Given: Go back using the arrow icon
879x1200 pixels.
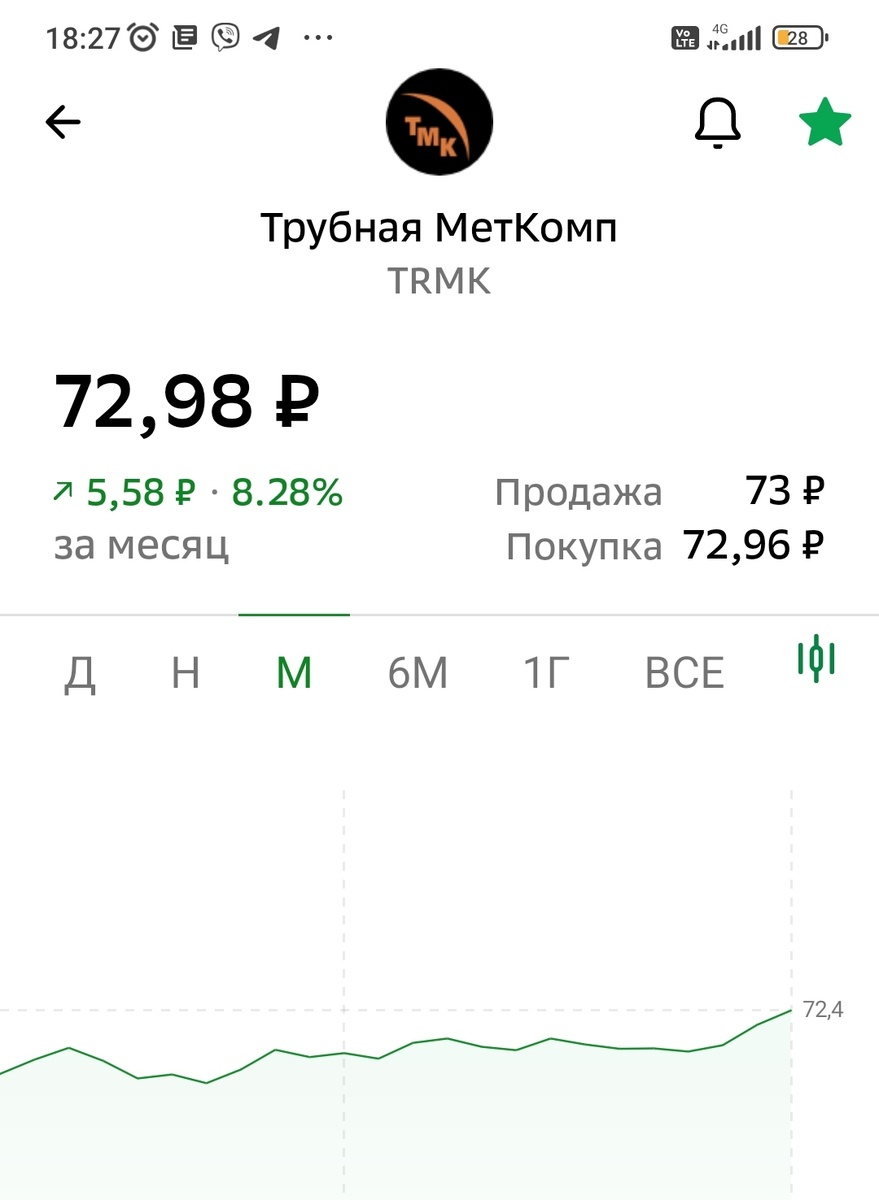Looking at the screenshot, I should point(63,122).
